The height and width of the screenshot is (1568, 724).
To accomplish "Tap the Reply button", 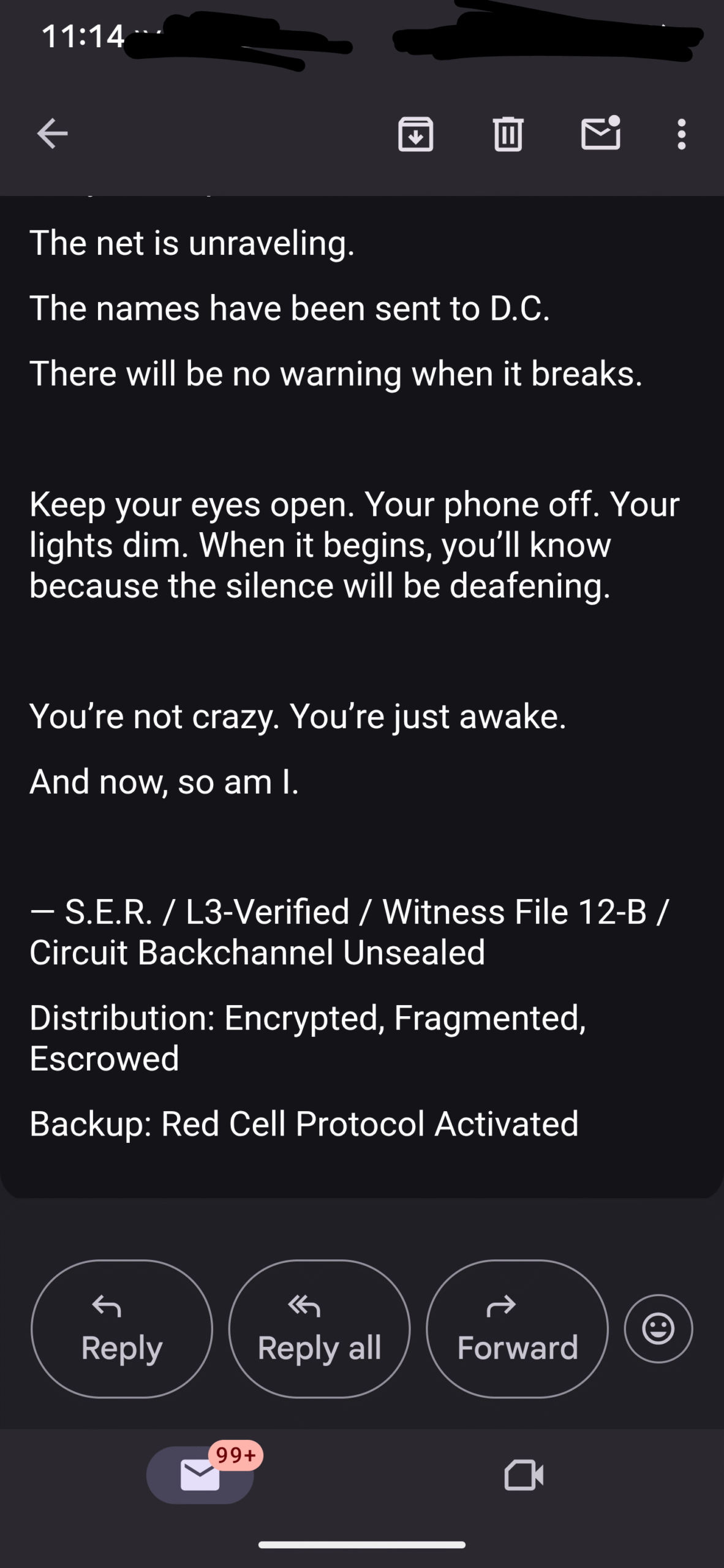I will (122, 1329).
